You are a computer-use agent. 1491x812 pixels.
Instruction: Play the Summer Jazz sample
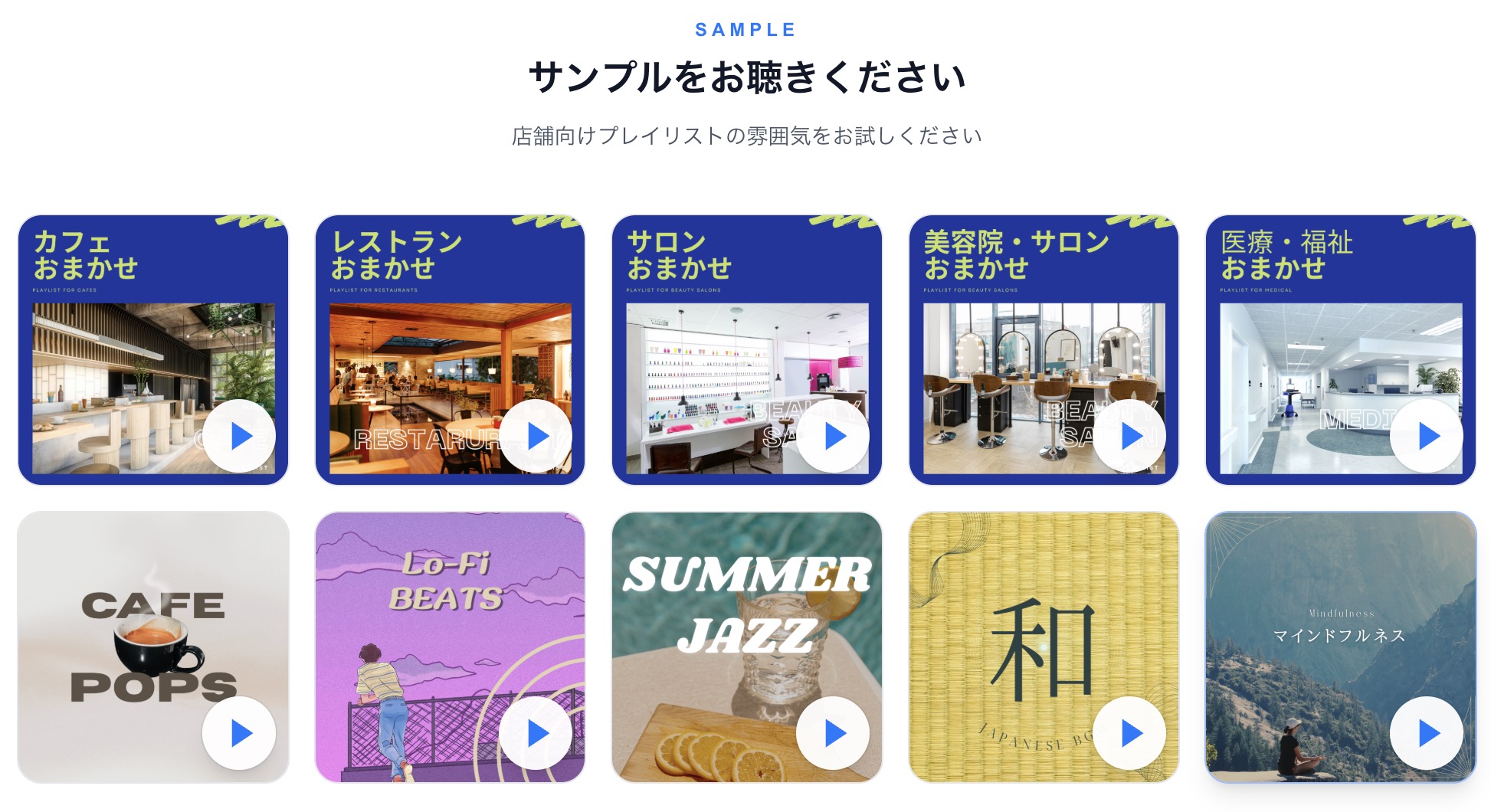(833, 733)
